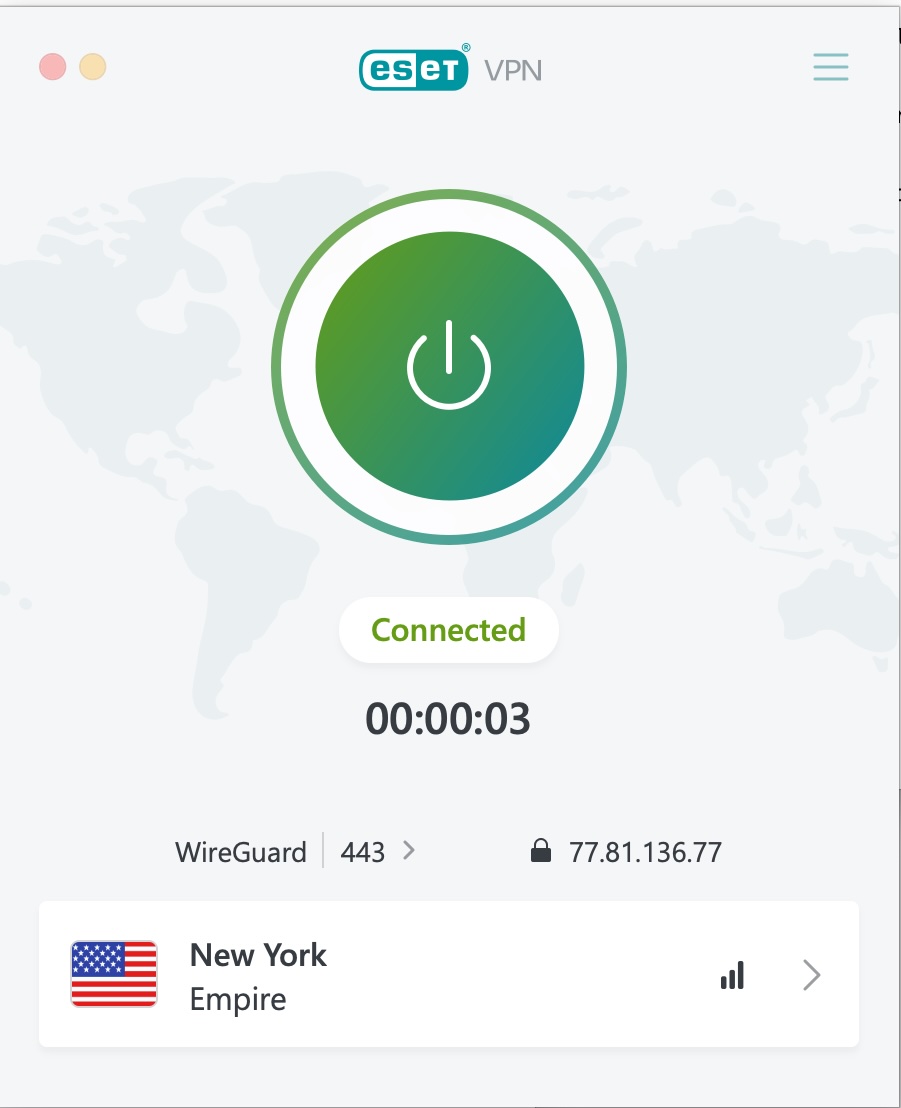Open the New York server details chevron
The height and width of the screenshot is (1108, 901).
click(813, 974)
